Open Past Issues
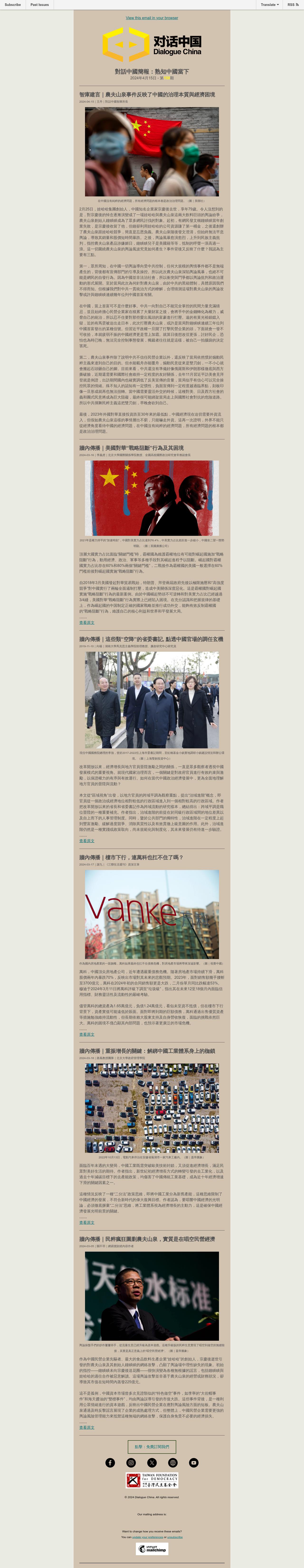The image size is (304, 1568). click(x=40, y=4)
